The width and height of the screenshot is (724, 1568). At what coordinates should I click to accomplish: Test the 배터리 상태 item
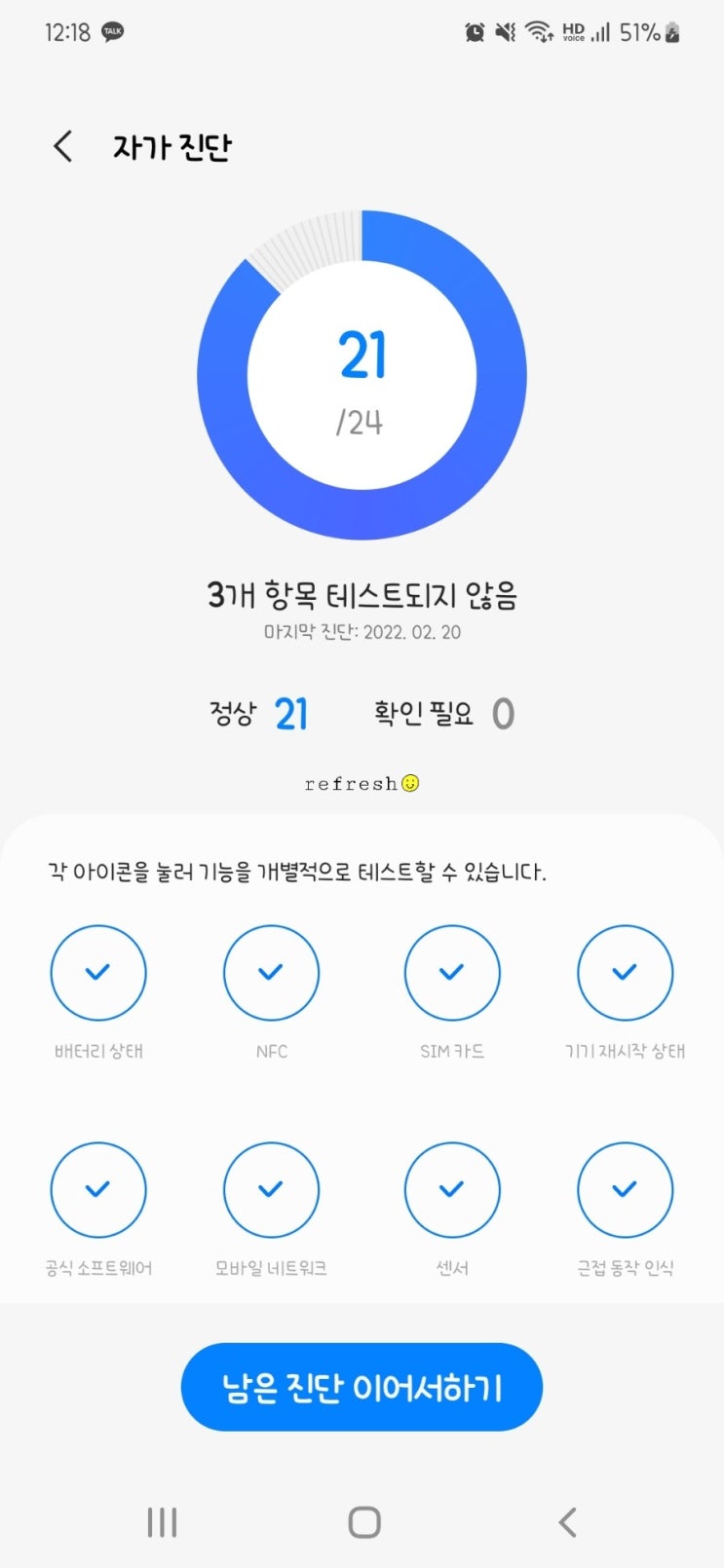click(x=98, y=973)
